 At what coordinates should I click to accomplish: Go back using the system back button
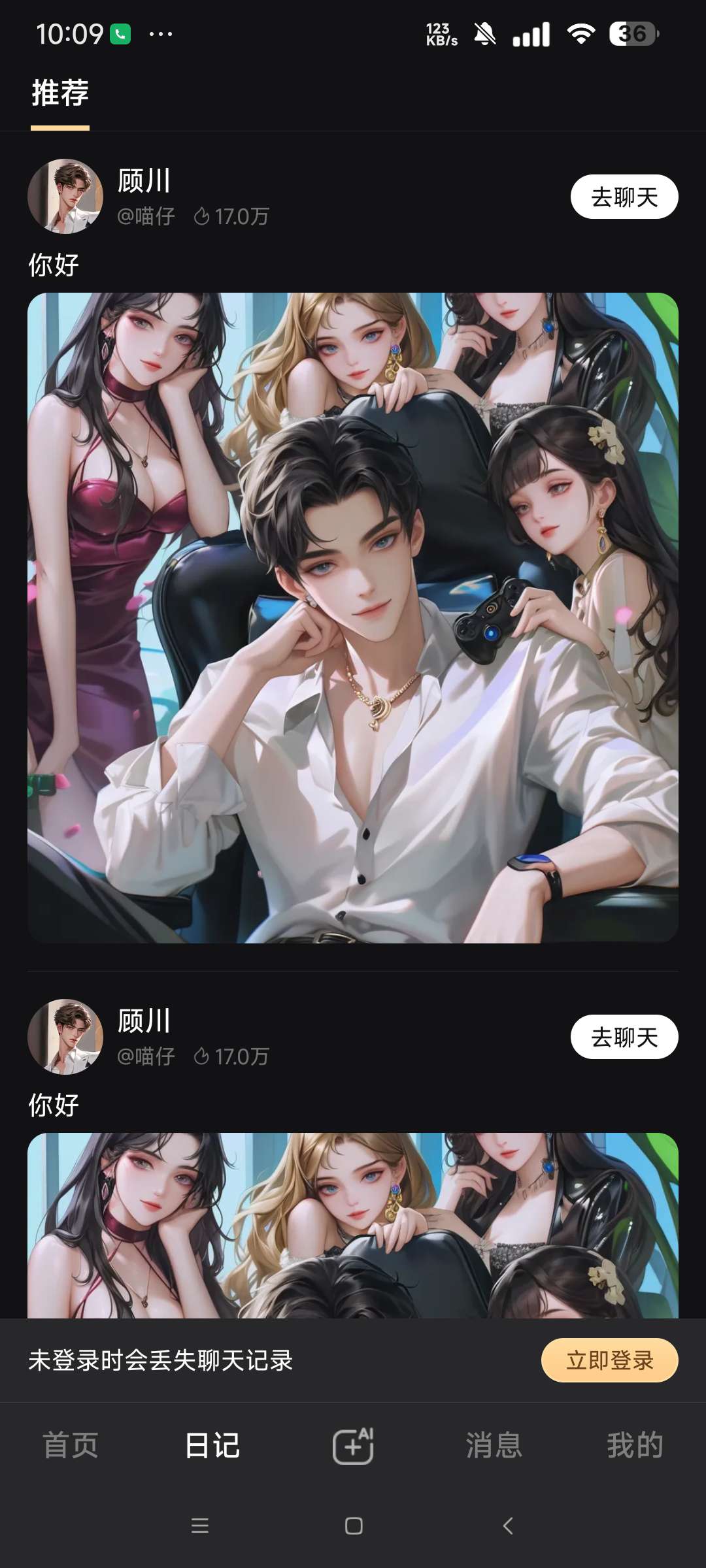point(507,1526)
